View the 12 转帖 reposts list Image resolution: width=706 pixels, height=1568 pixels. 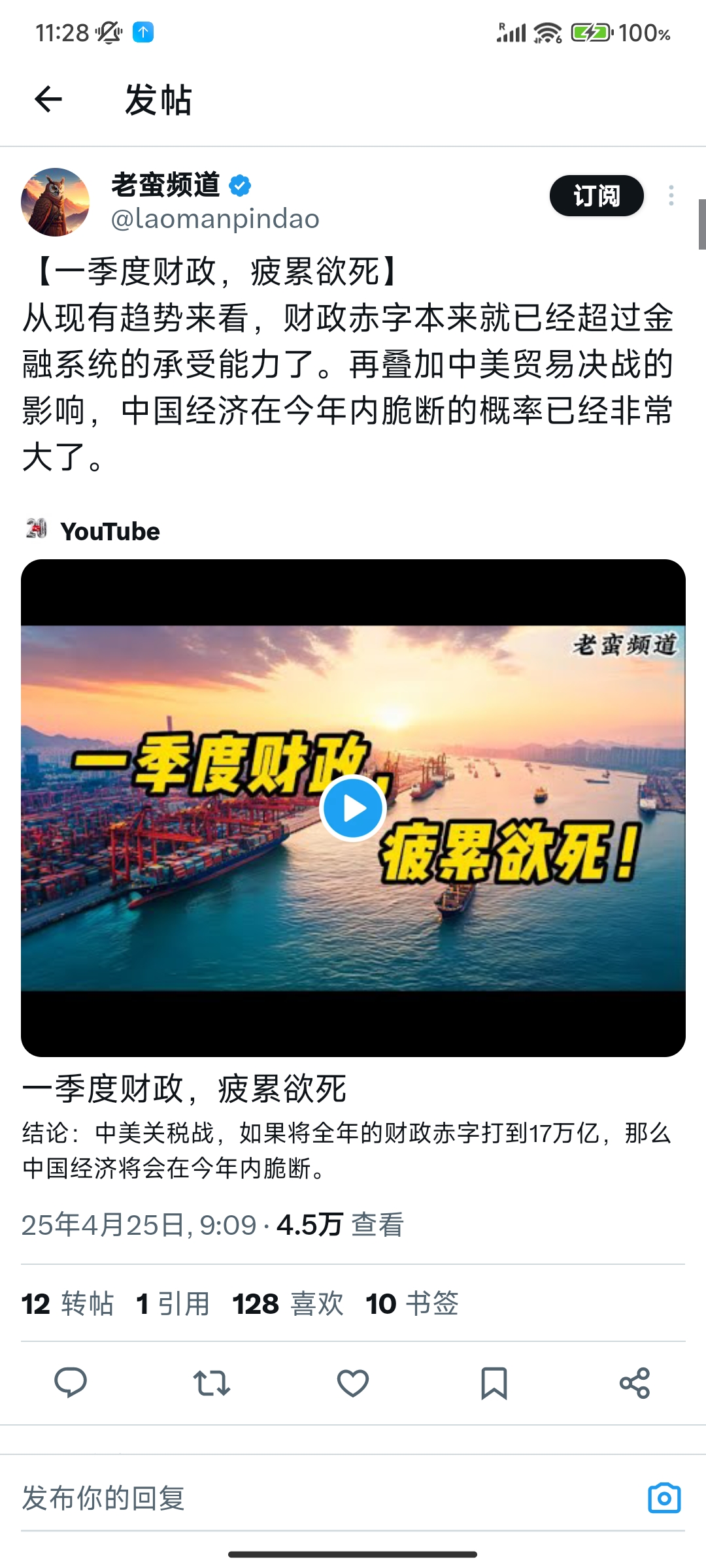pyautogui.click(x=67, y=1303)
